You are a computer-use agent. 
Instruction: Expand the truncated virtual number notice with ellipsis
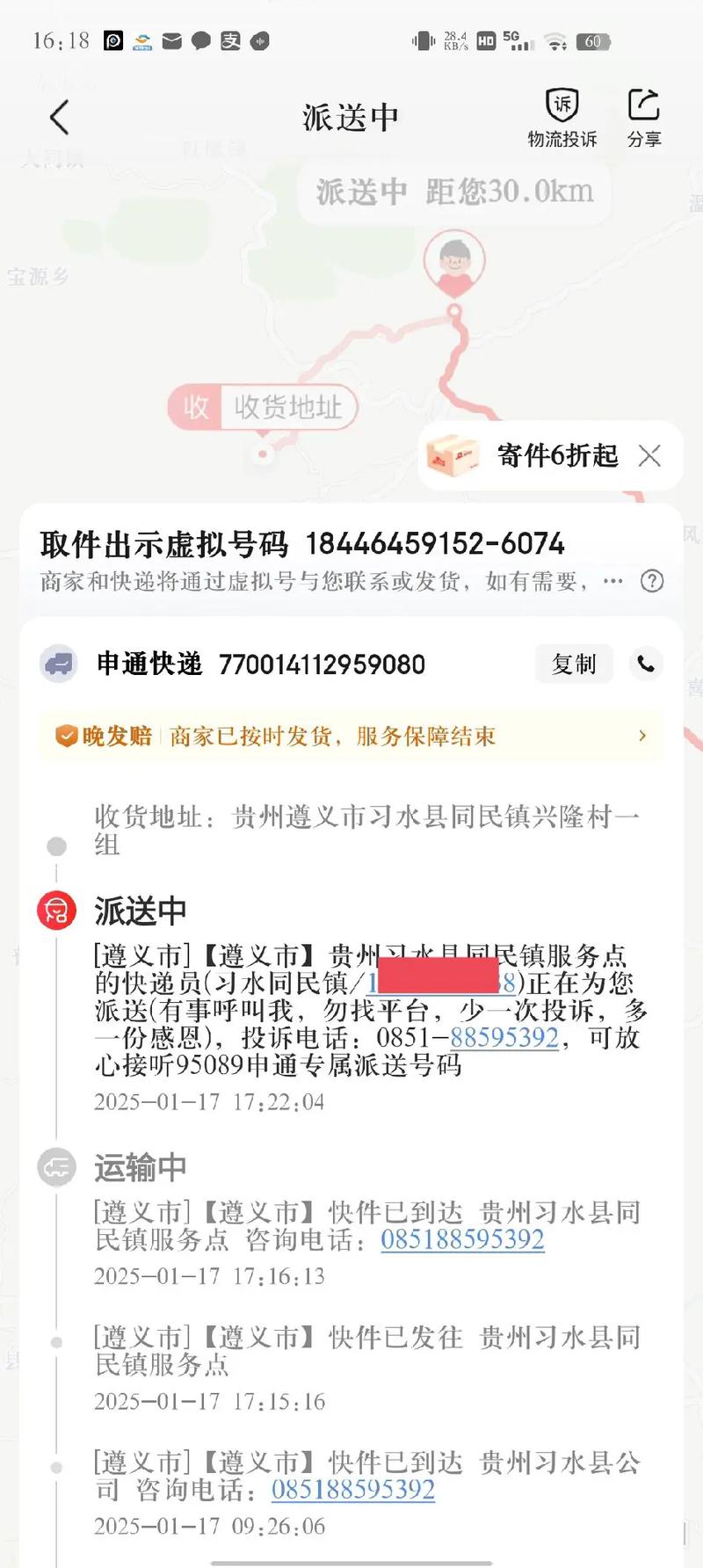[x=613, y=581]
